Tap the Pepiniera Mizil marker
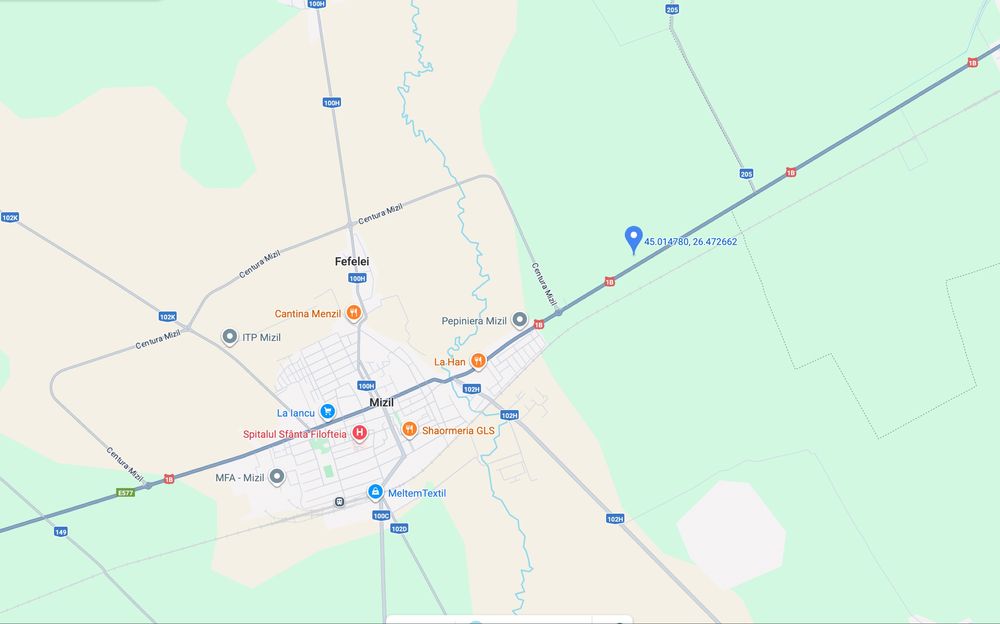The width and height of the screenshot is (1000, 624). pos(519,320)
